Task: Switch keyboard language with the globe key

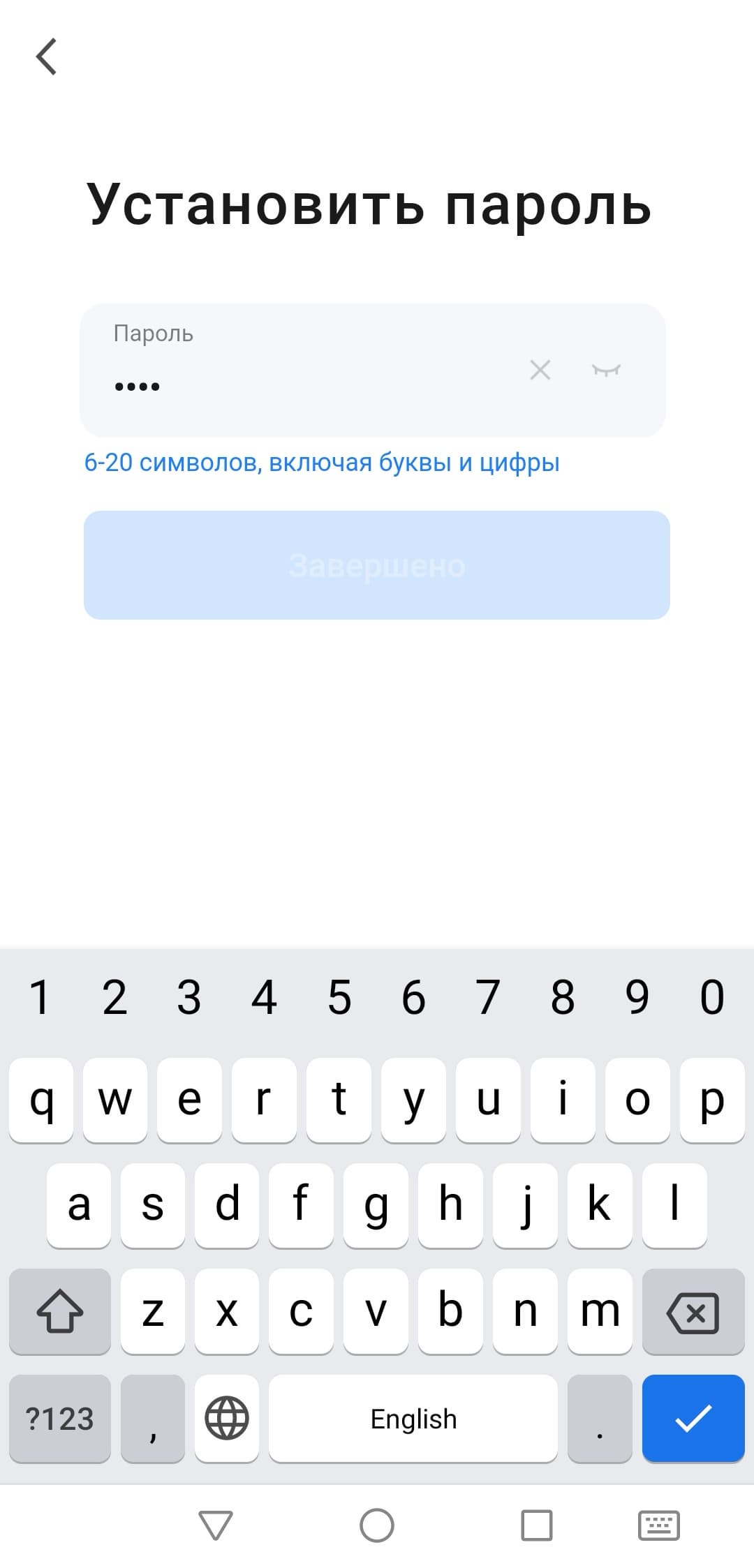Action: [x=226, y=1419]
